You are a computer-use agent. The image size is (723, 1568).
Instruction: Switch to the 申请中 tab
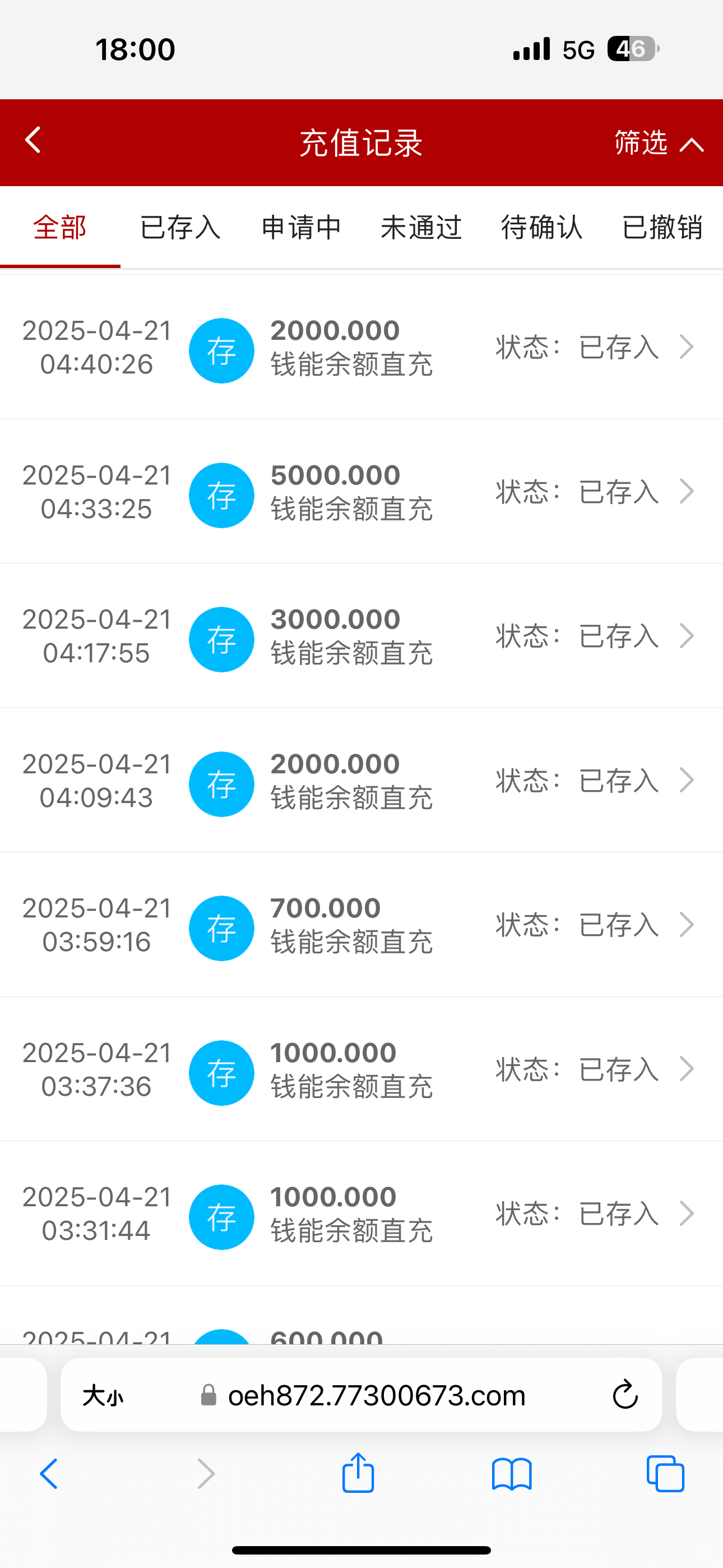tap(302, 228)
